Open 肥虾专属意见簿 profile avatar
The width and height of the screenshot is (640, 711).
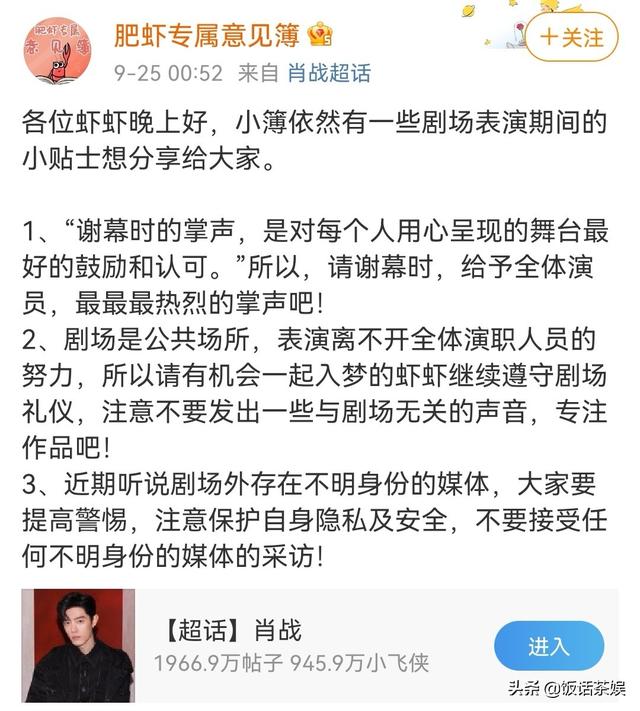(x=56, y=50)
